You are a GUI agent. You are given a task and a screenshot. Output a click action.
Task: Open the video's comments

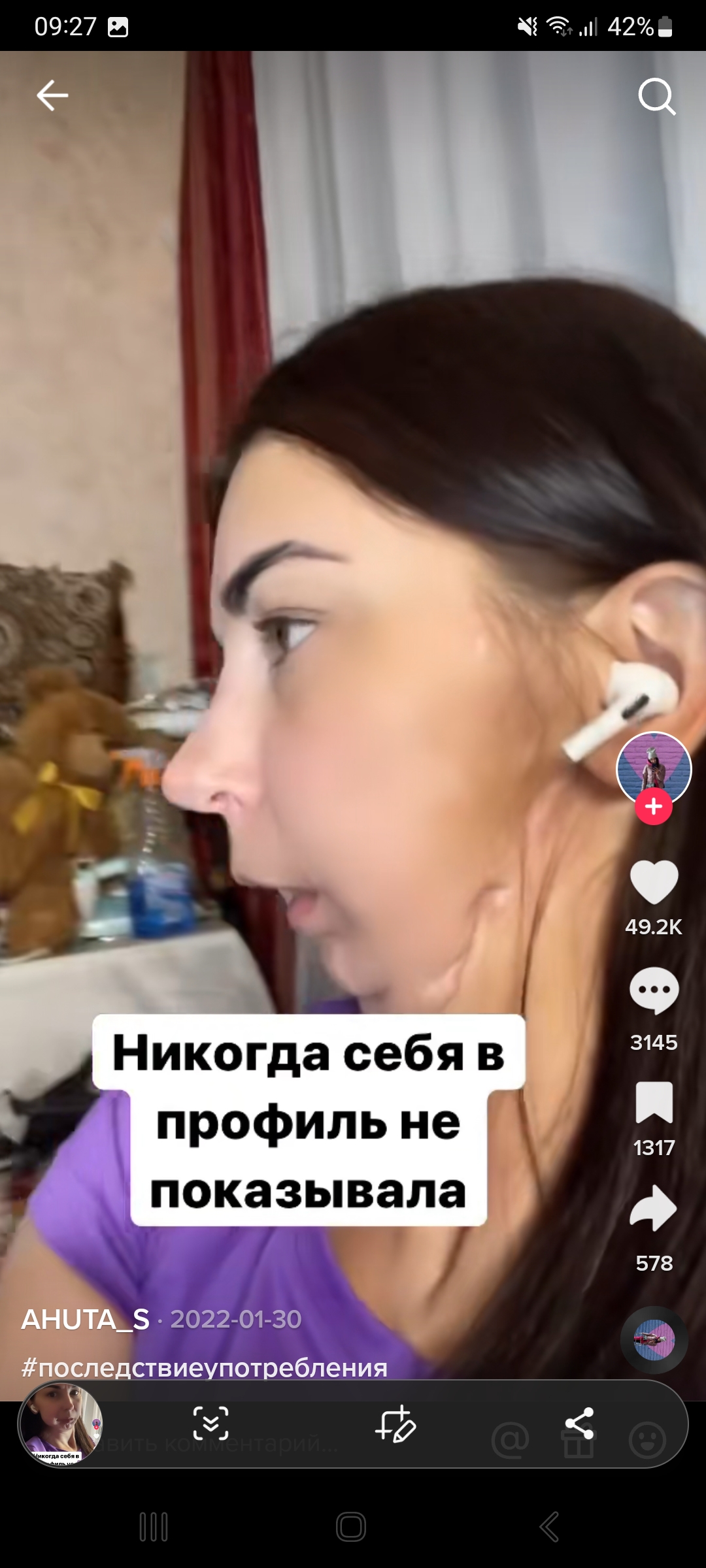tap(654, 990)
